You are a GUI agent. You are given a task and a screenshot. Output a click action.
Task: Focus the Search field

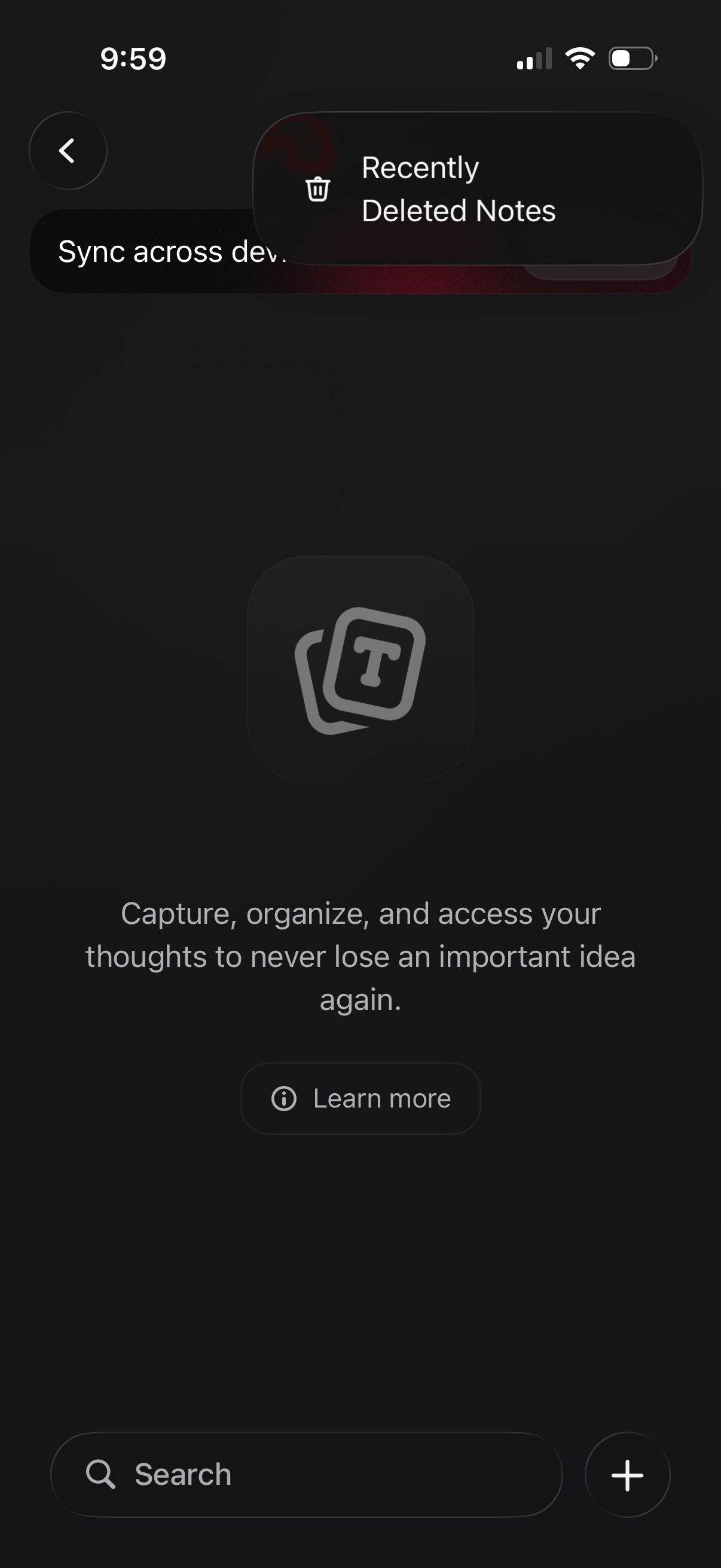(306, 1474)
